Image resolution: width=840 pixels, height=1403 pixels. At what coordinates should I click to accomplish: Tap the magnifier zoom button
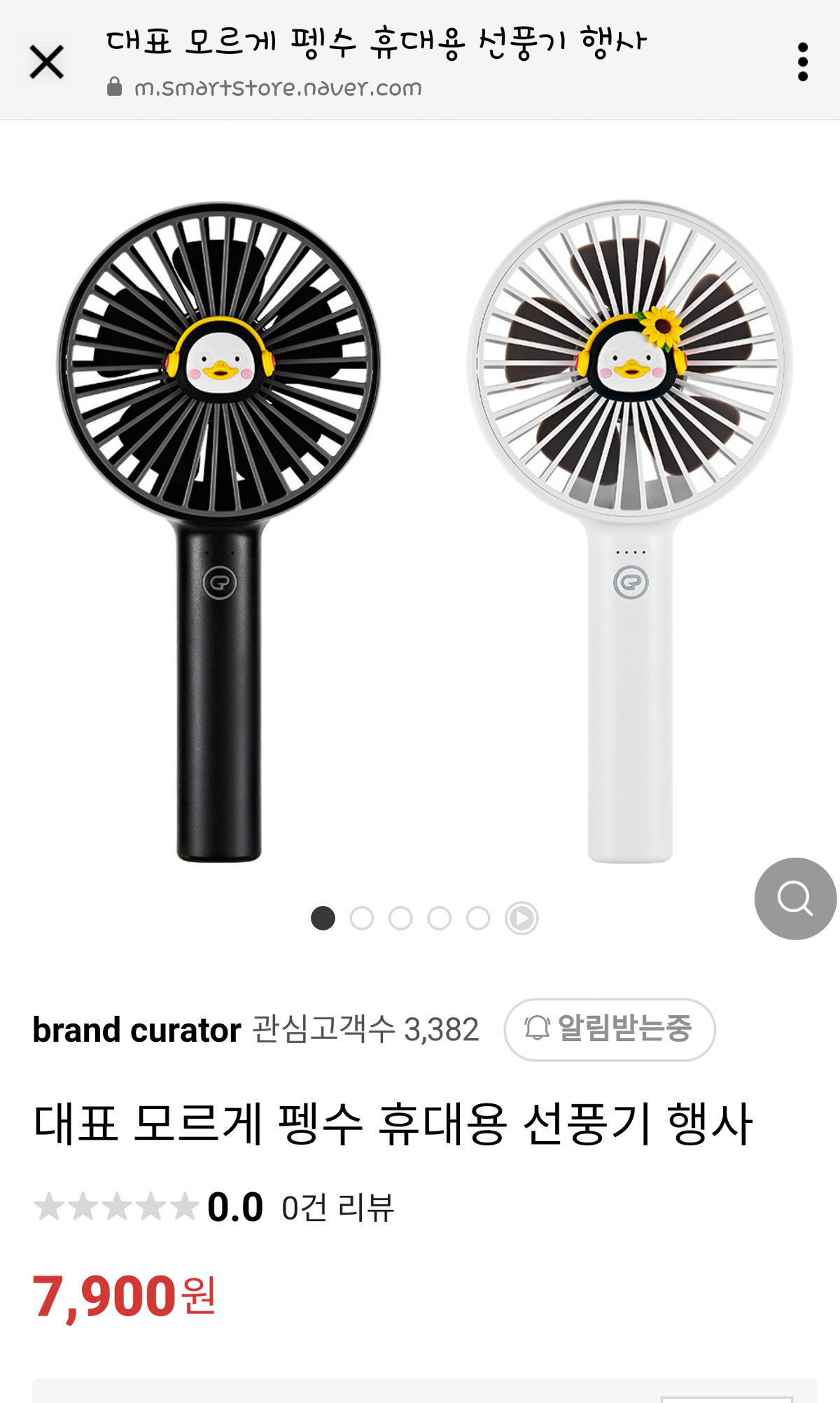[795, 898]
